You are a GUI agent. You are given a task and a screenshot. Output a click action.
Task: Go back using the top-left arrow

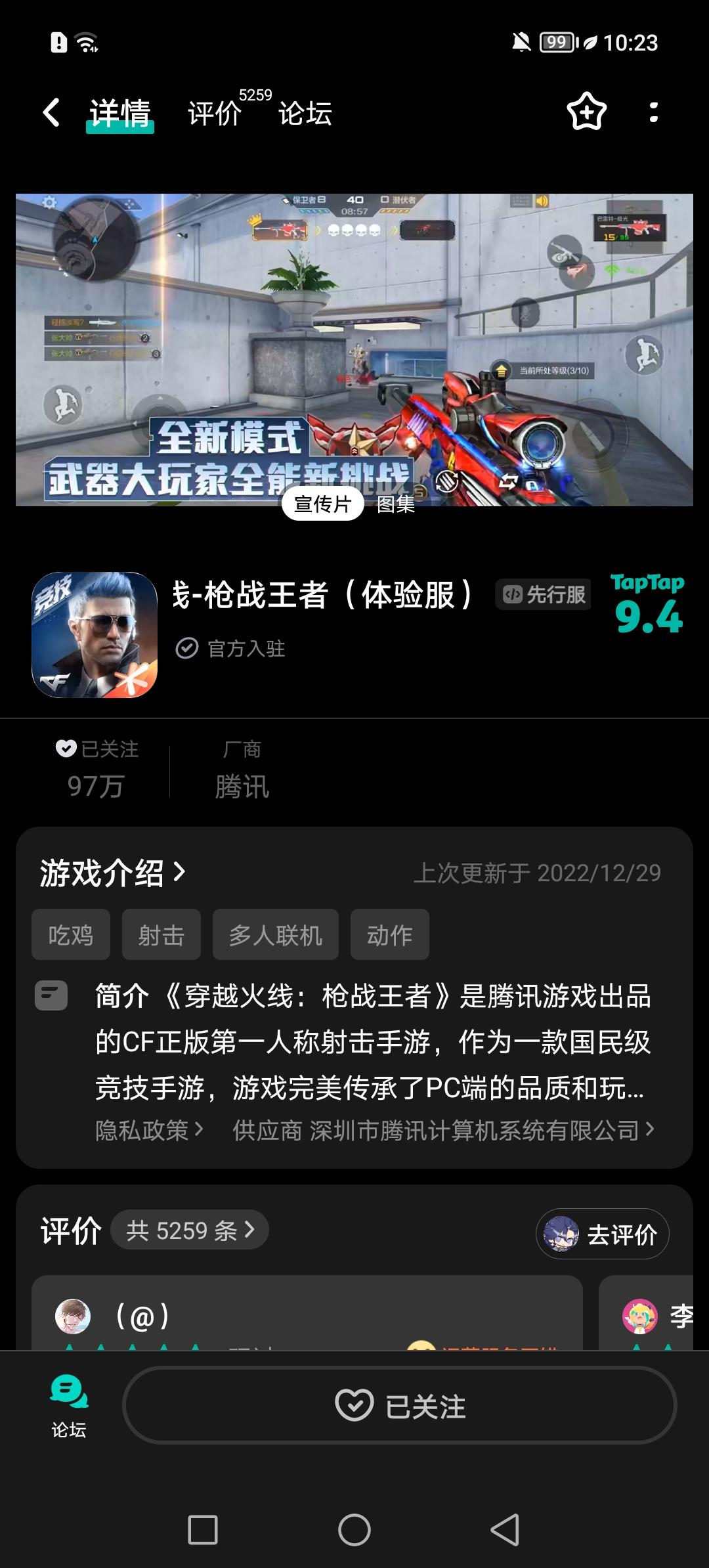pyautogui.click(x=51, y=112)
